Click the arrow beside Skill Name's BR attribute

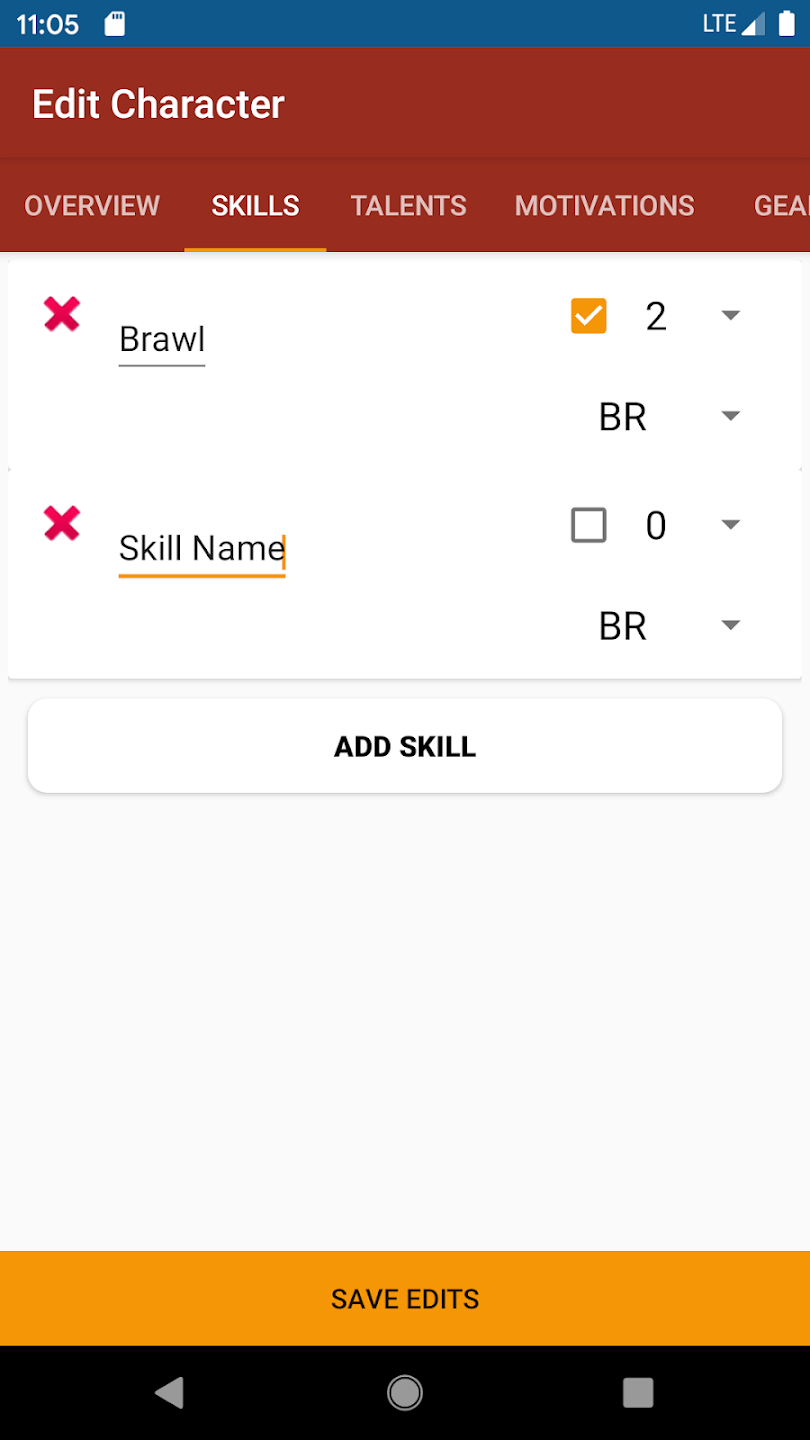tap(731, 625)
